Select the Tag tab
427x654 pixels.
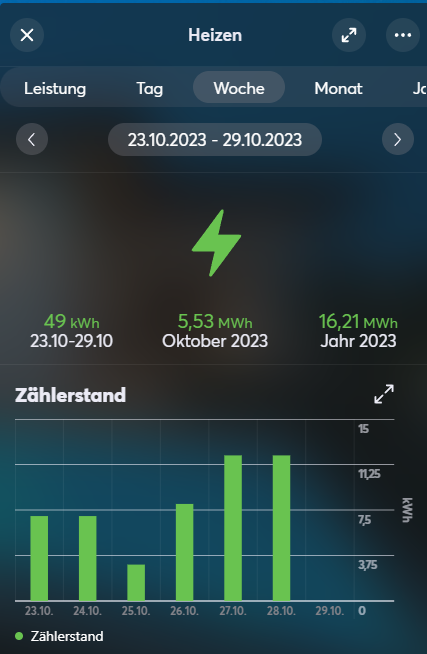click(x=150, y=88)
